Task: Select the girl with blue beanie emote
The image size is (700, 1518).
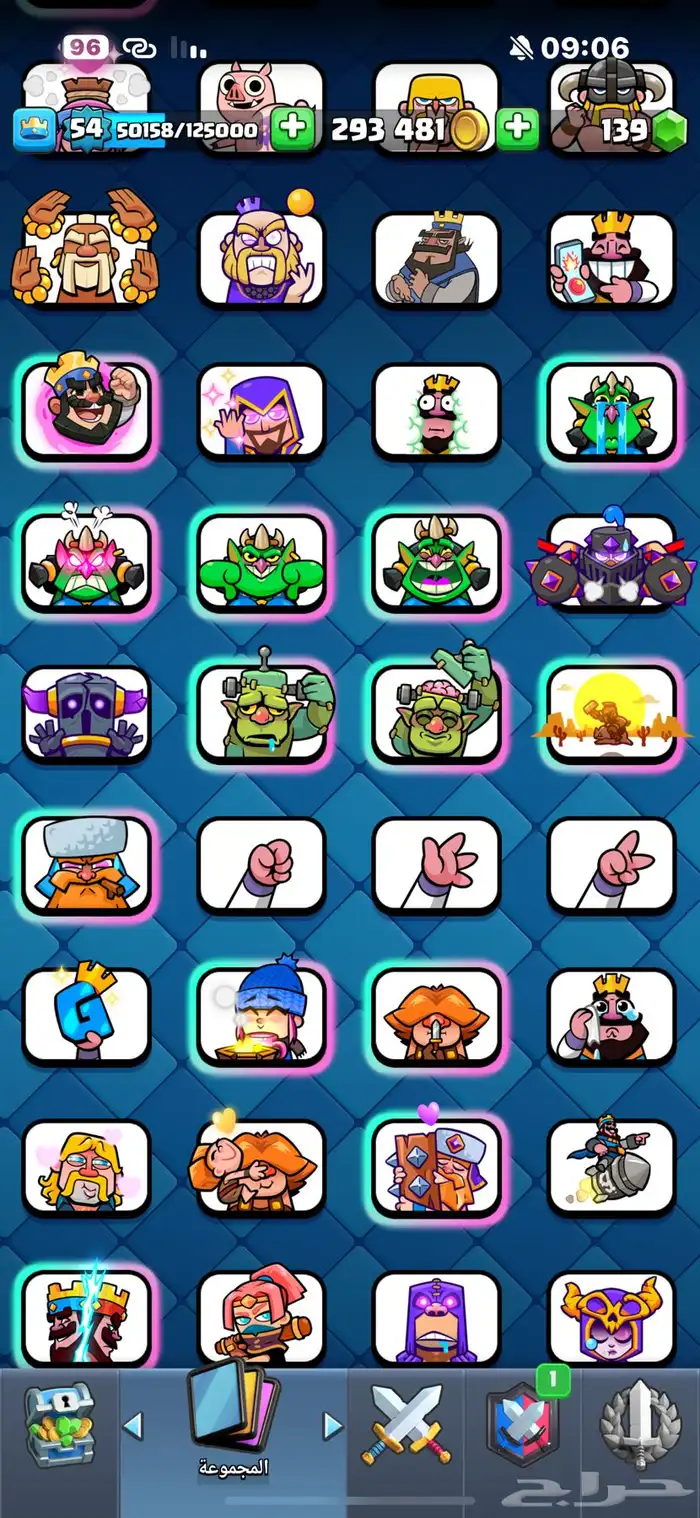Action: point(261,1017)
